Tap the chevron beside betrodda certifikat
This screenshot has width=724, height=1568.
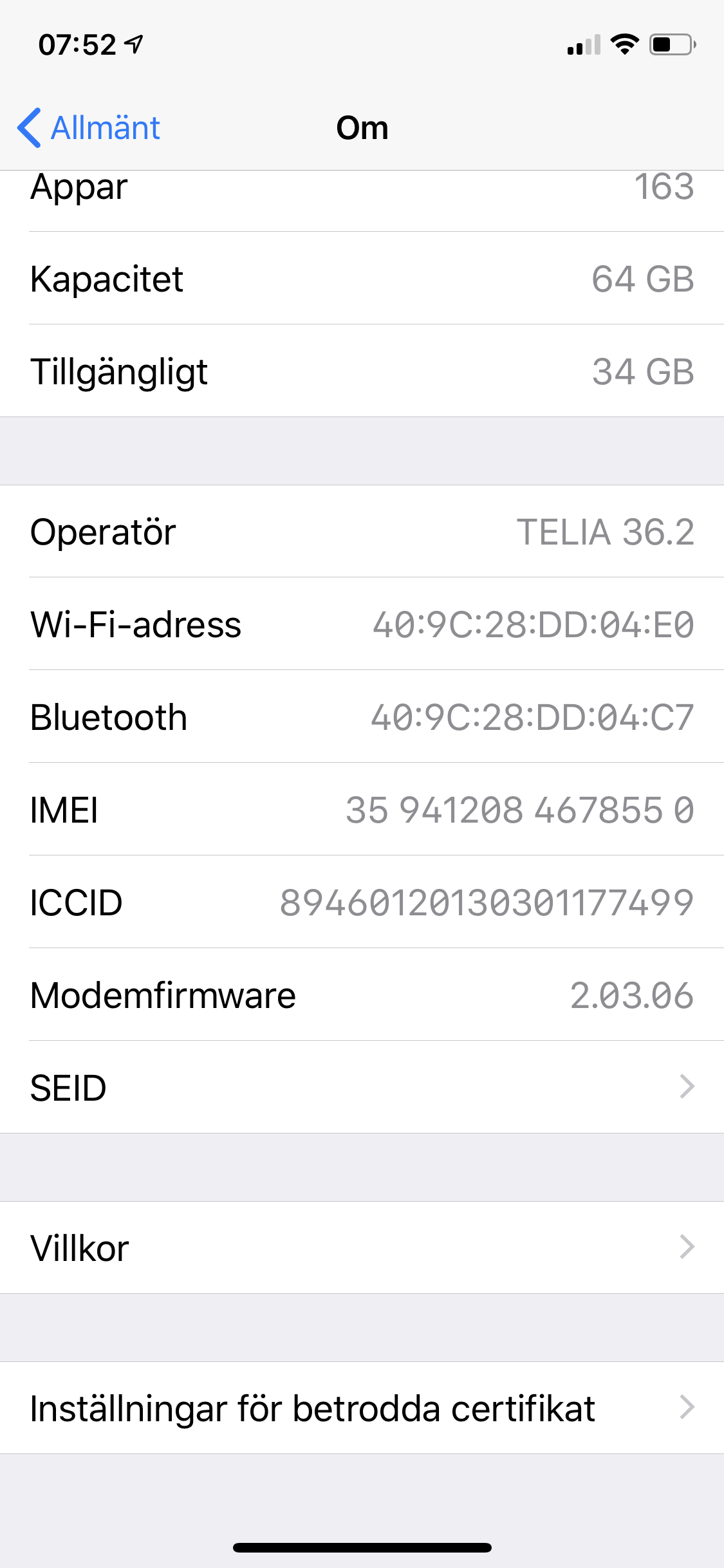tap(687, 1406)
